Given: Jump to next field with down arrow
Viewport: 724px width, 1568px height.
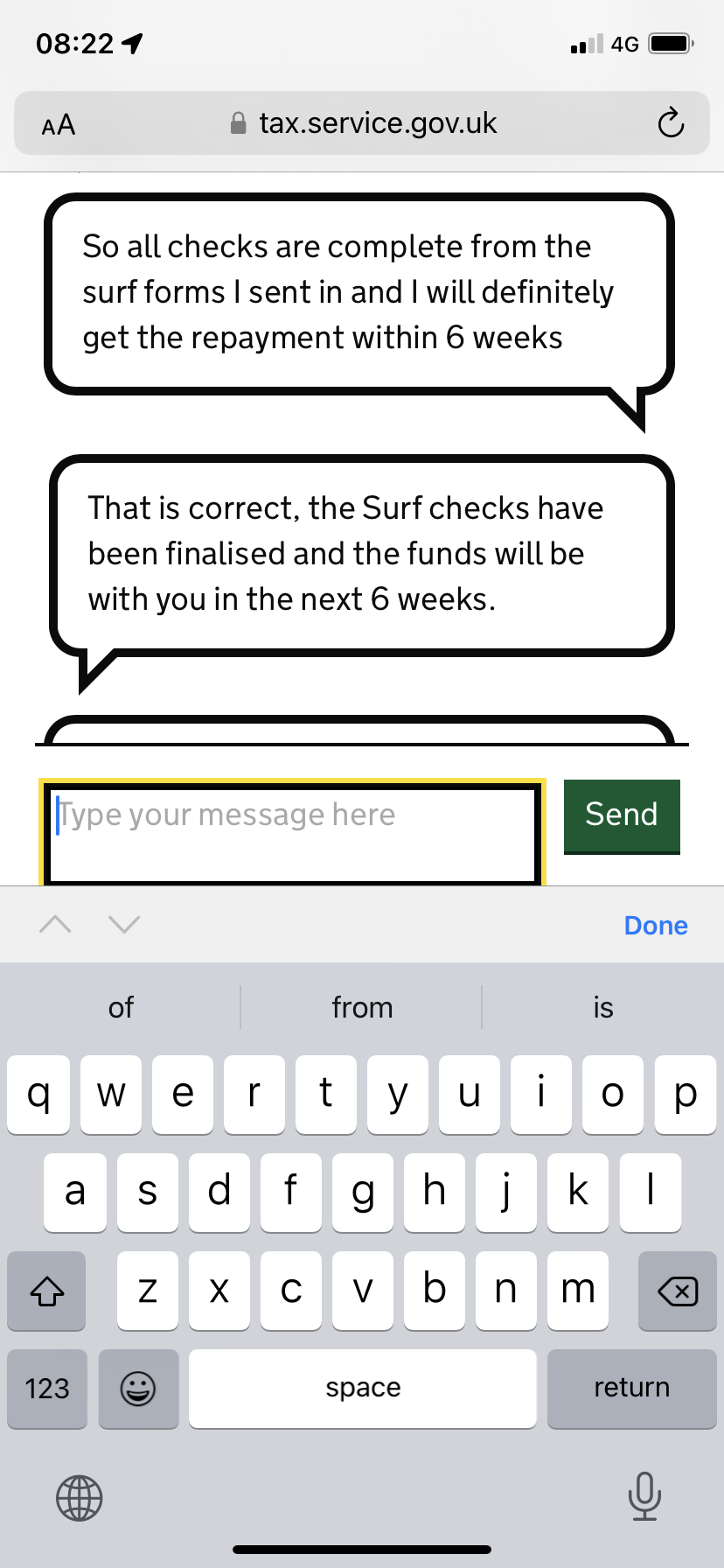Looking at the screenshot, I should [124, 924].
